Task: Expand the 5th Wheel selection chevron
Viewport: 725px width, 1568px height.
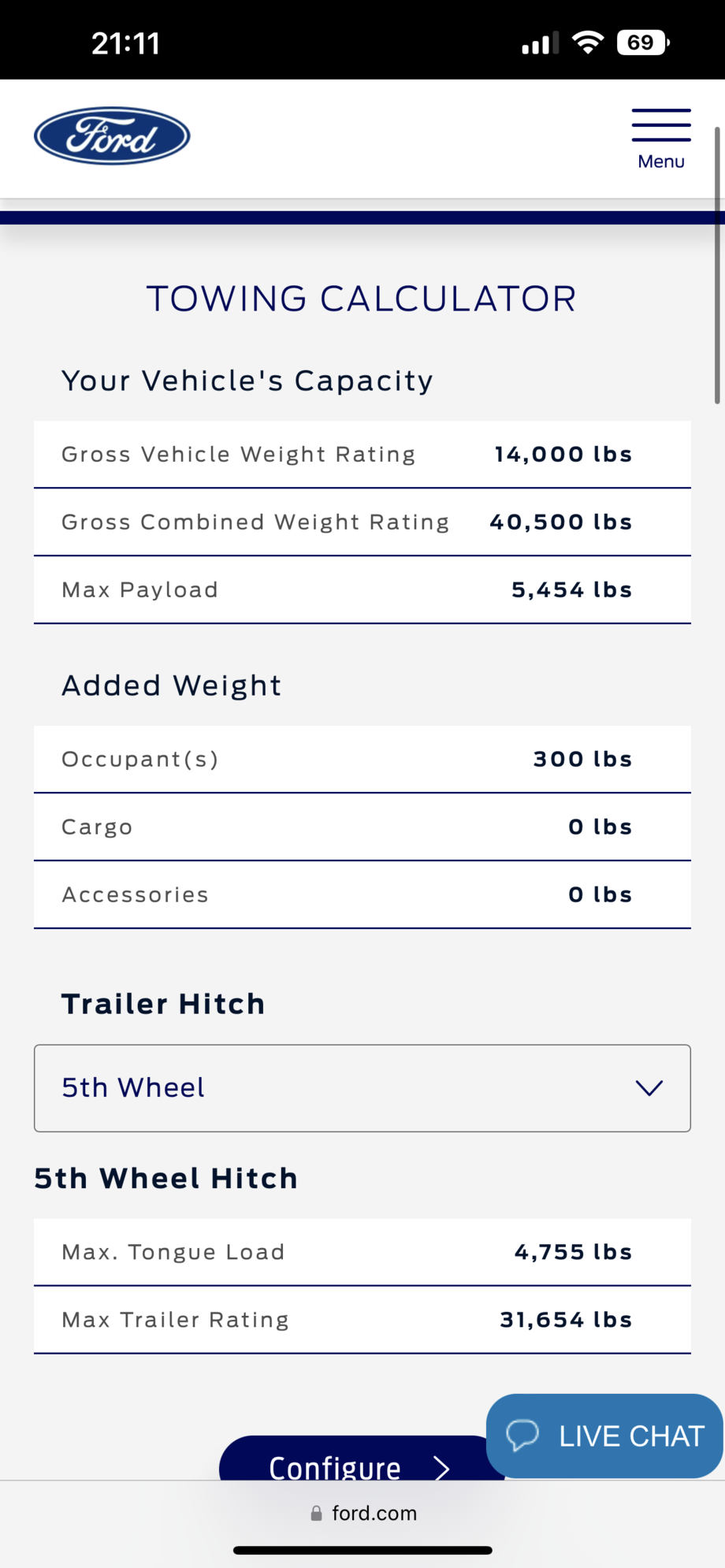Action: [648, 1088]
